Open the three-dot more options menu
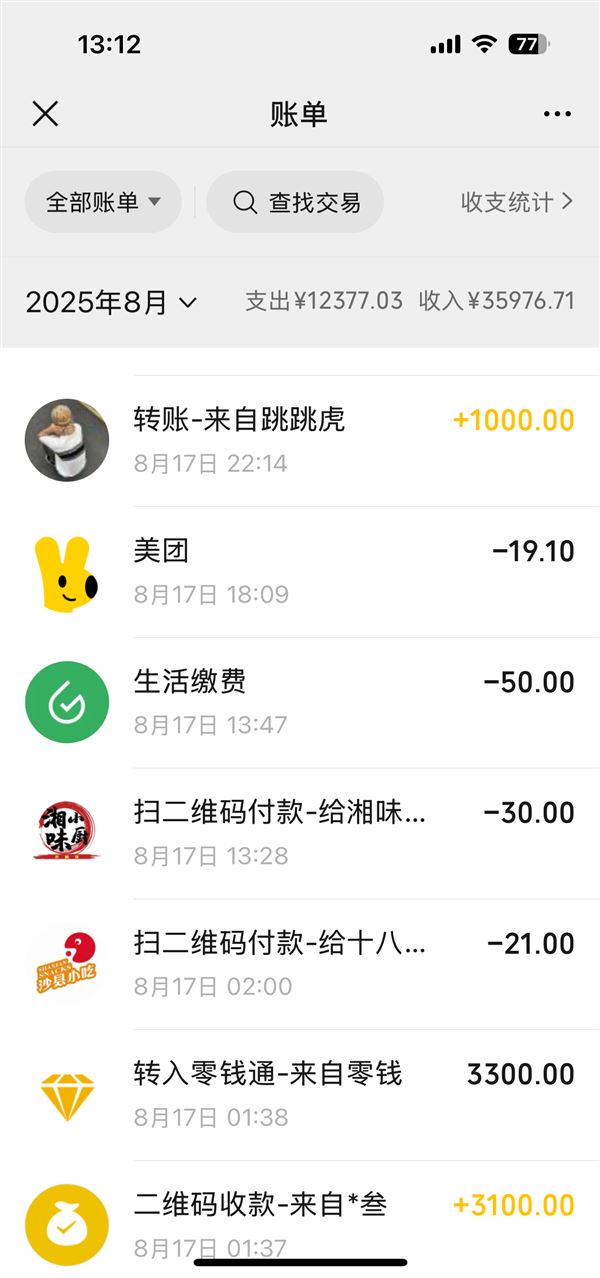Image resolution: width=600 pixels, height=1278 pixels. (x=557, y=114)
